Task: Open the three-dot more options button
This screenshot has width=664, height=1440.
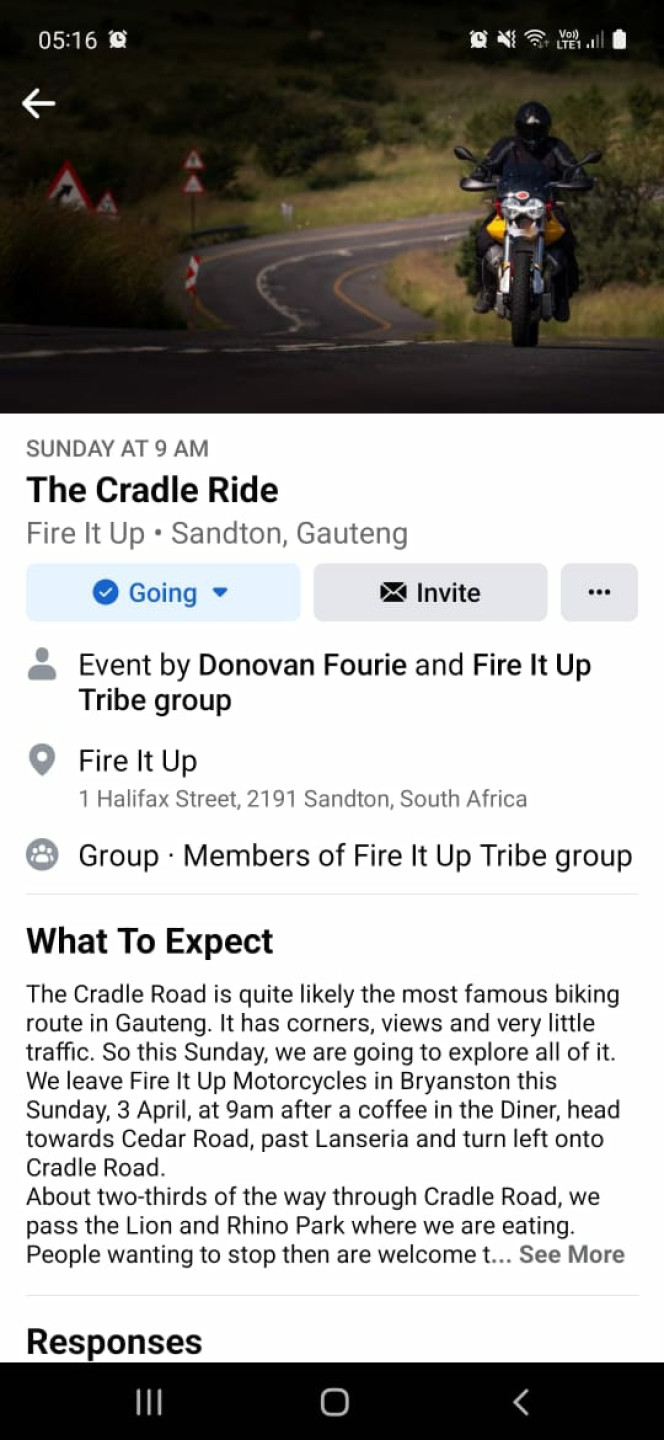Action: coord(599,592)
